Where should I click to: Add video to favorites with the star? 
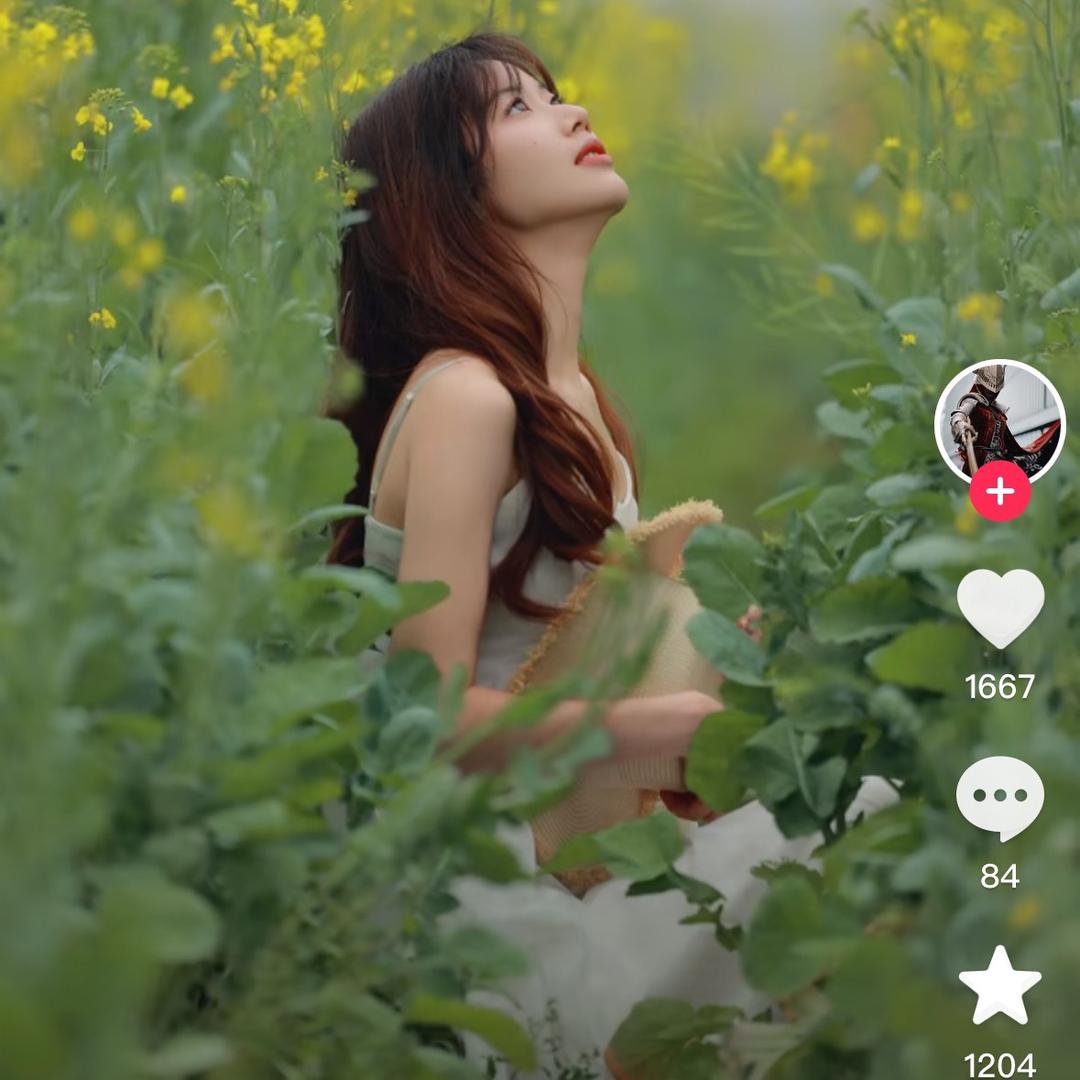[x=1000, y=985]
